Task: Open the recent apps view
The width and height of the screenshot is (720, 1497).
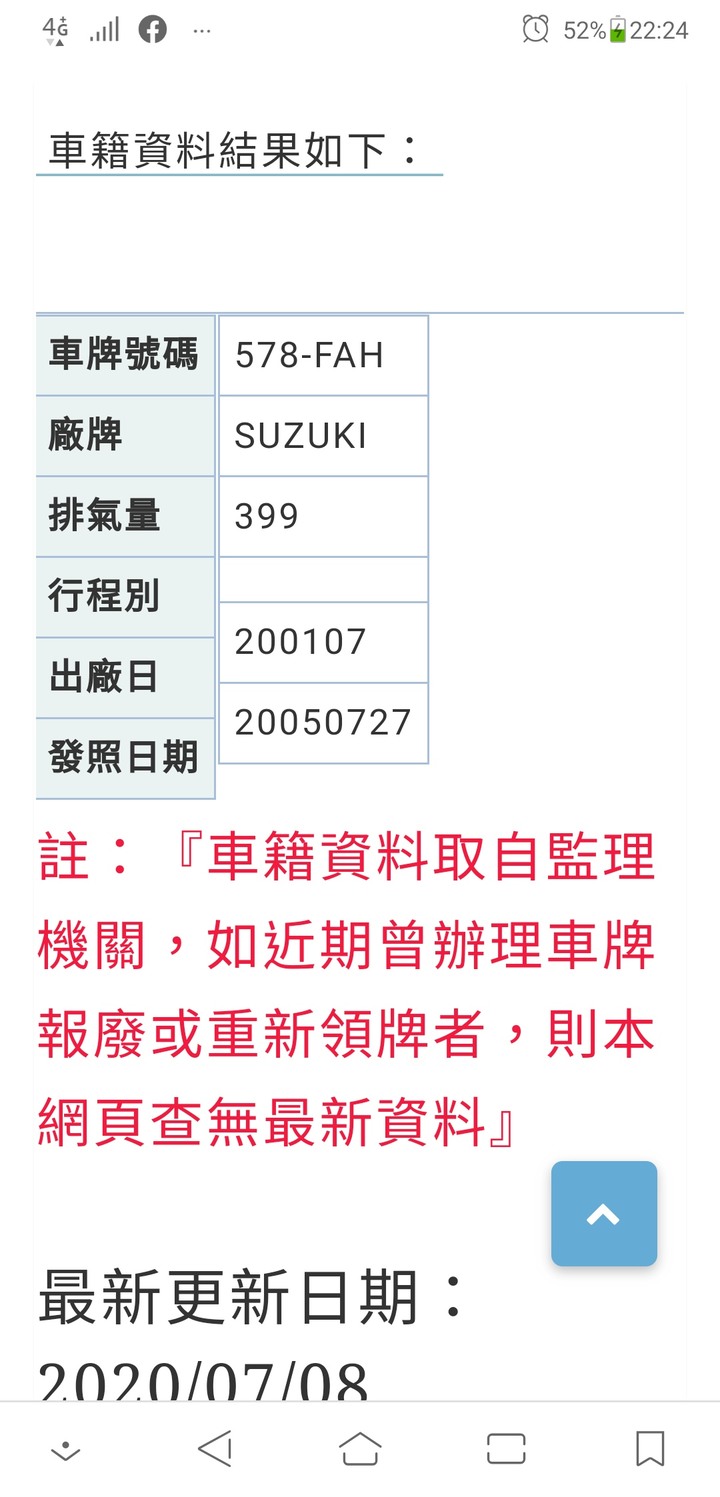Action: tap(506, 1448)
